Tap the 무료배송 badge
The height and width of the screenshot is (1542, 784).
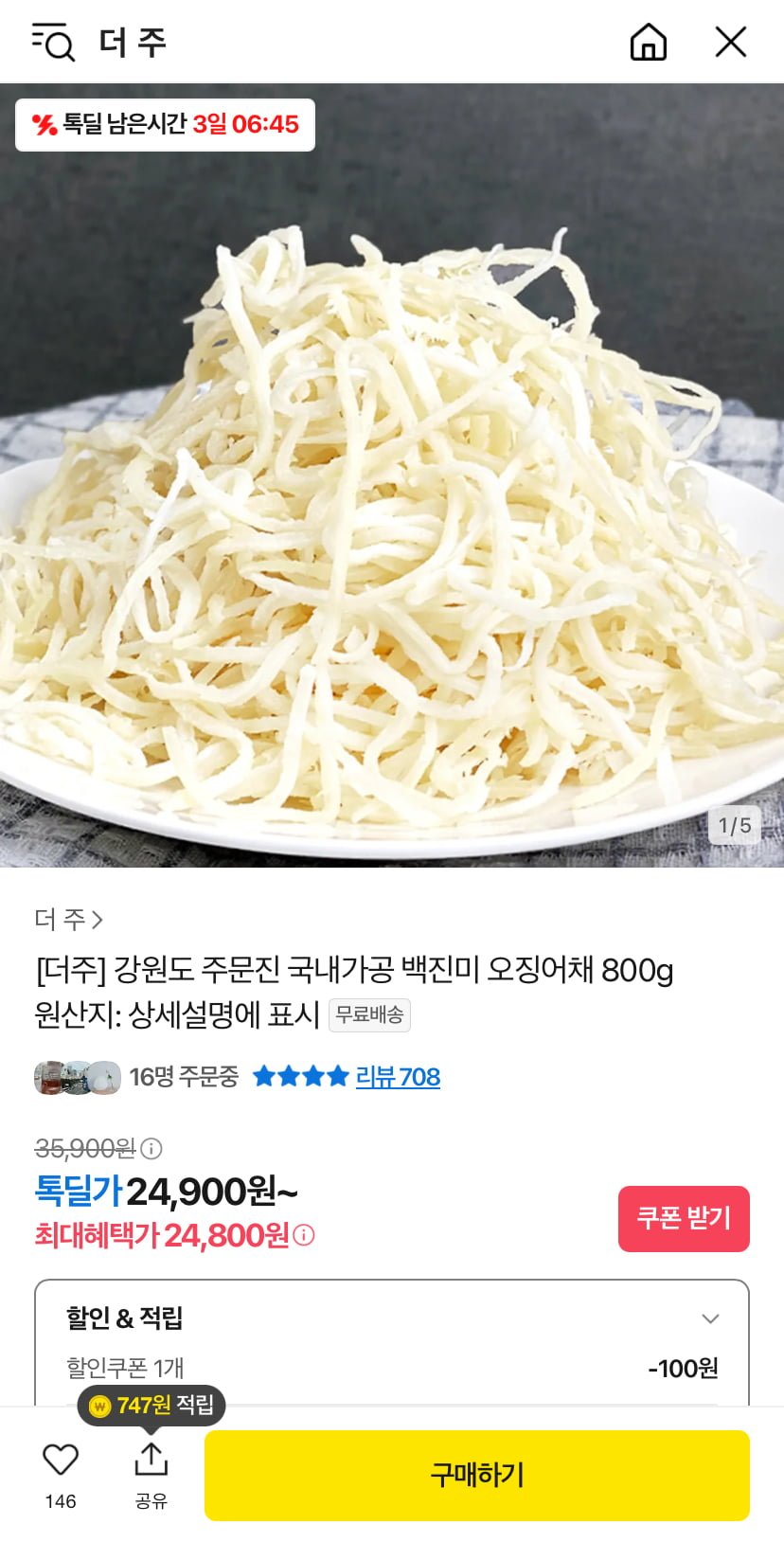pyautogui.click(x=369, y=1015)
